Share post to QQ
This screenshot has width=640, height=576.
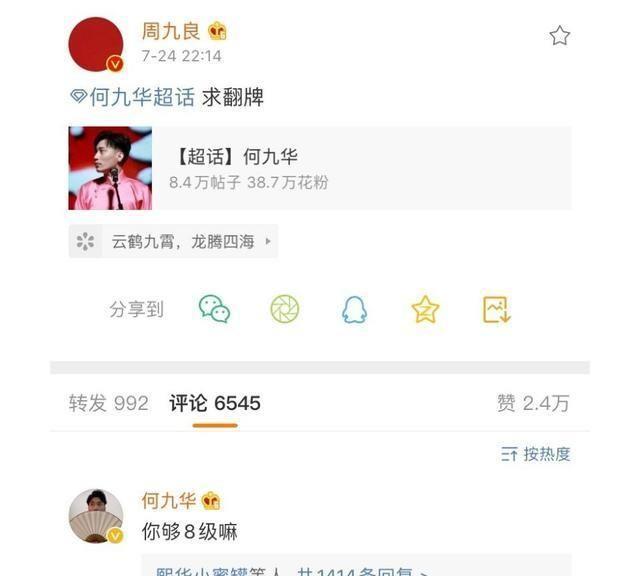click(354, 309)
